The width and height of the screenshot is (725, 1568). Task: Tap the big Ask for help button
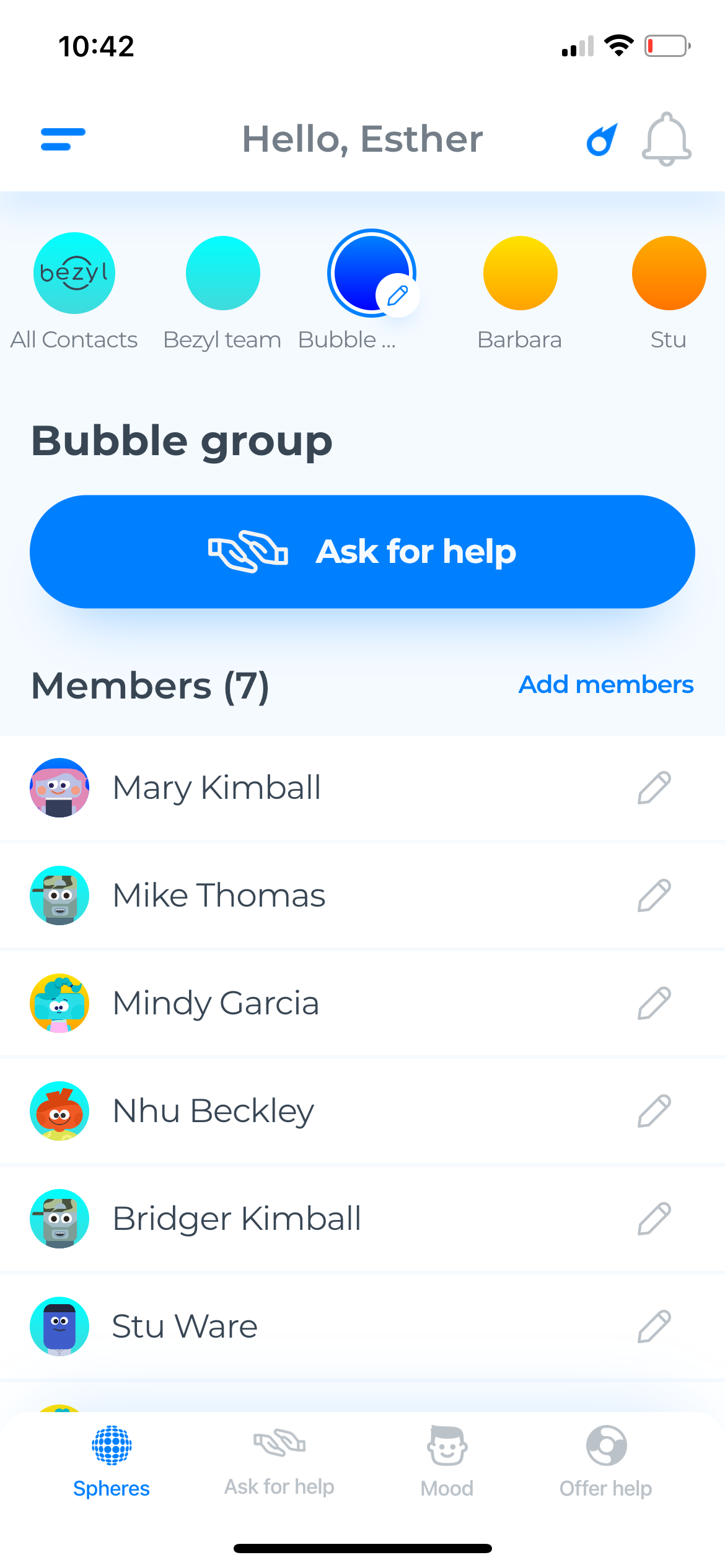coord(362,551)
